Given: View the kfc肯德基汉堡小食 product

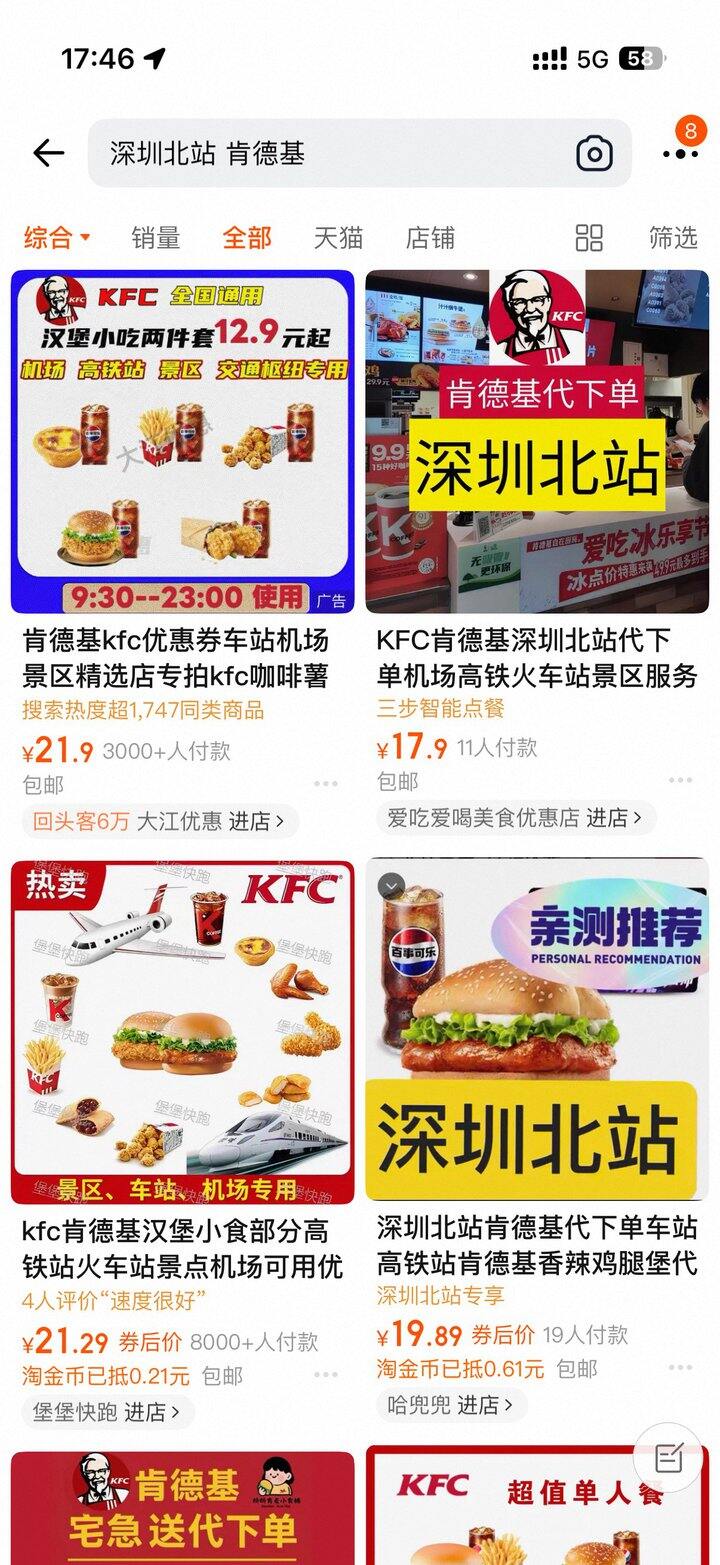Looking at the screenshot, I should (182, 1032).
